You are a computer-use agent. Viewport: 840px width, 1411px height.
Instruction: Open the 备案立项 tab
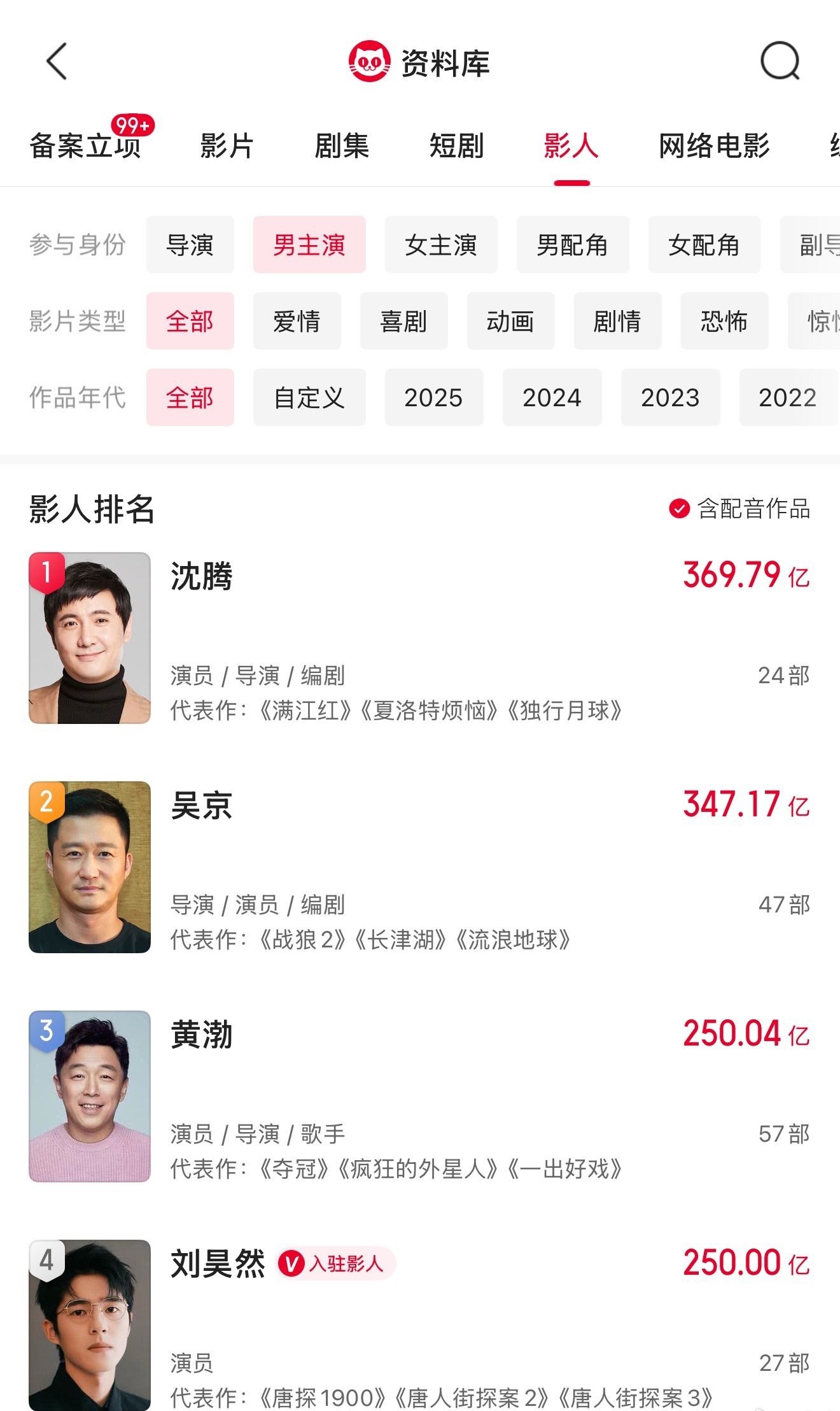click(x=85, y=146)
